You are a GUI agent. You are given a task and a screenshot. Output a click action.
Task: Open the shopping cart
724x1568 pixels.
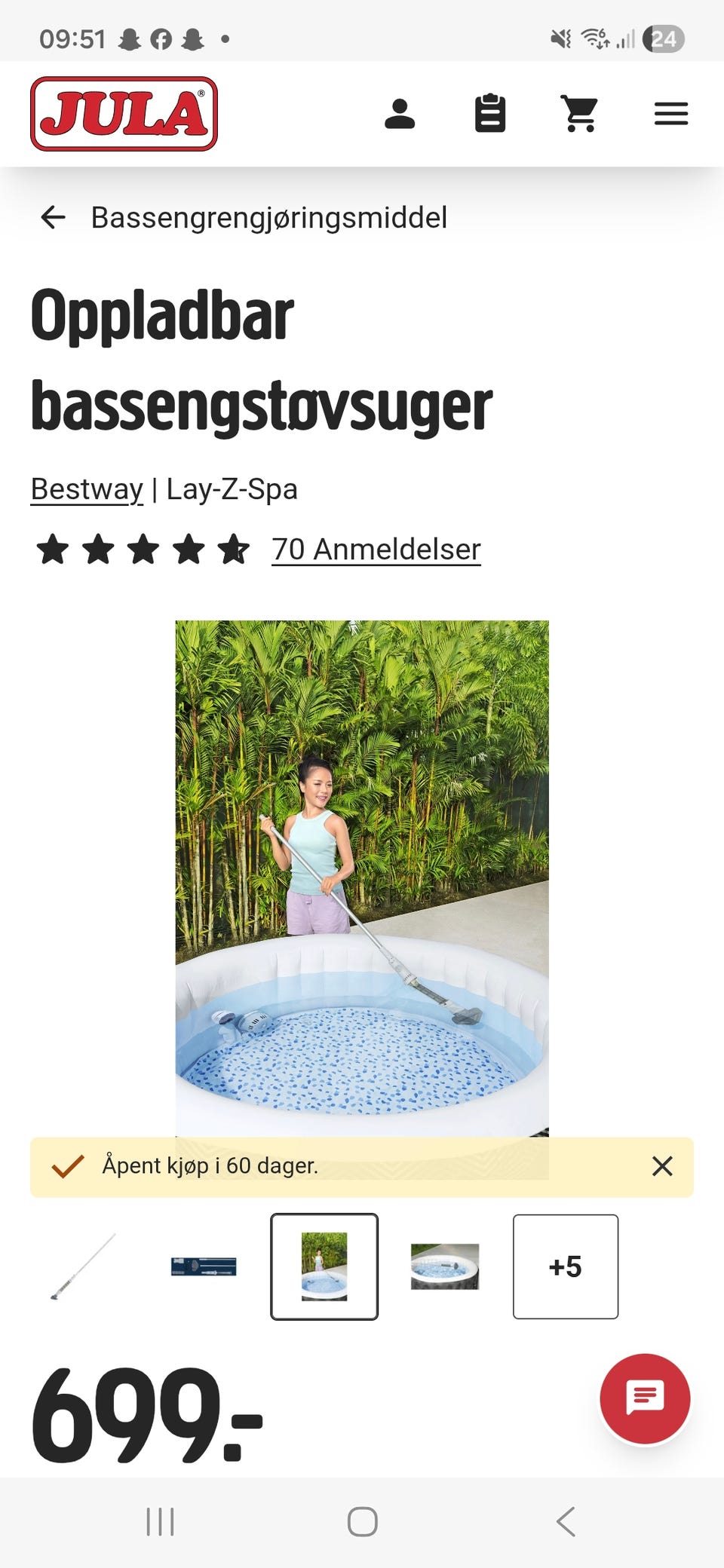tap(581, 113)
